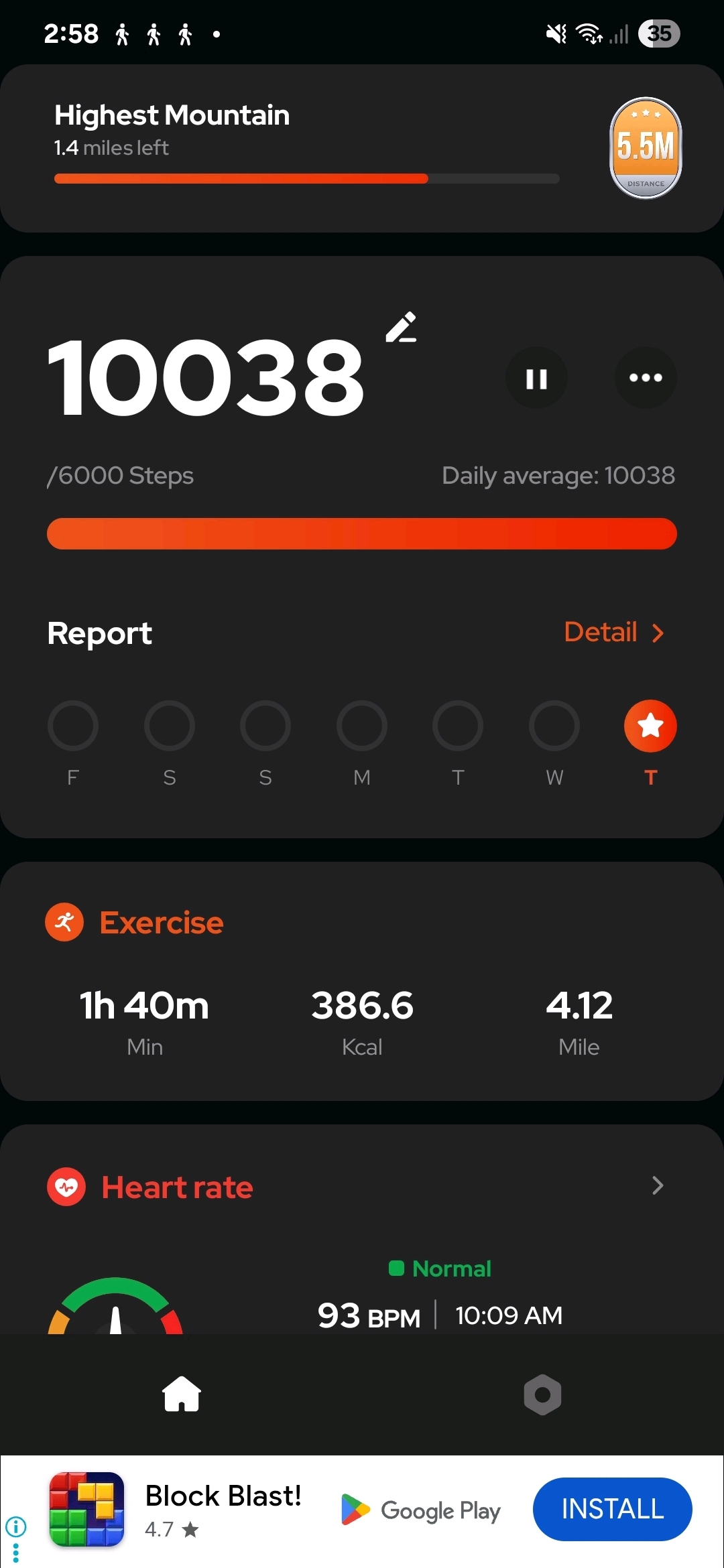The width and height of the screenshot is (724, 1568).
Task: Open the Highest Mountain challenge card
Action: pos(362,148)
